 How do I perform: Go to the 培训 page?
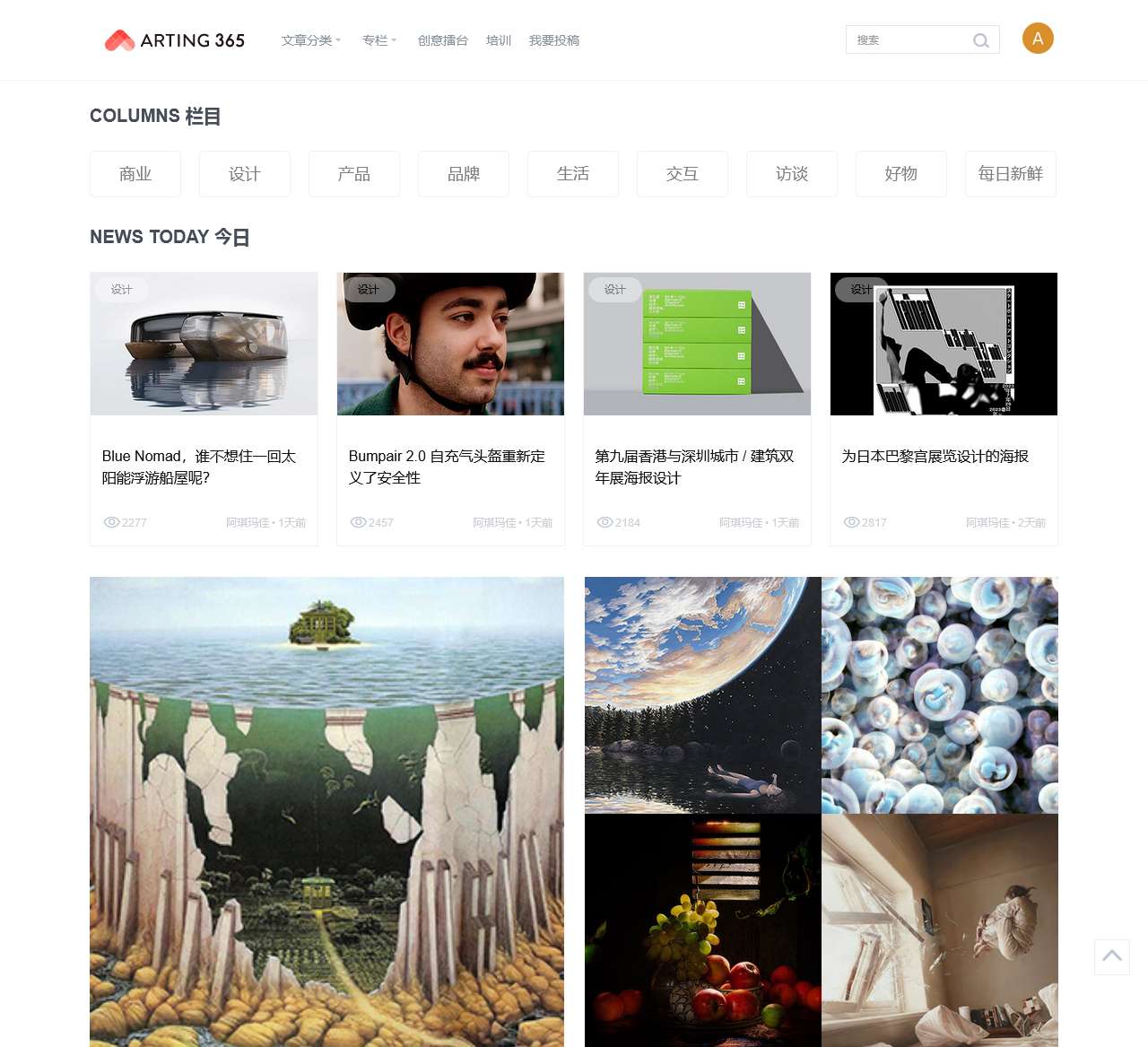coord(498,40)
